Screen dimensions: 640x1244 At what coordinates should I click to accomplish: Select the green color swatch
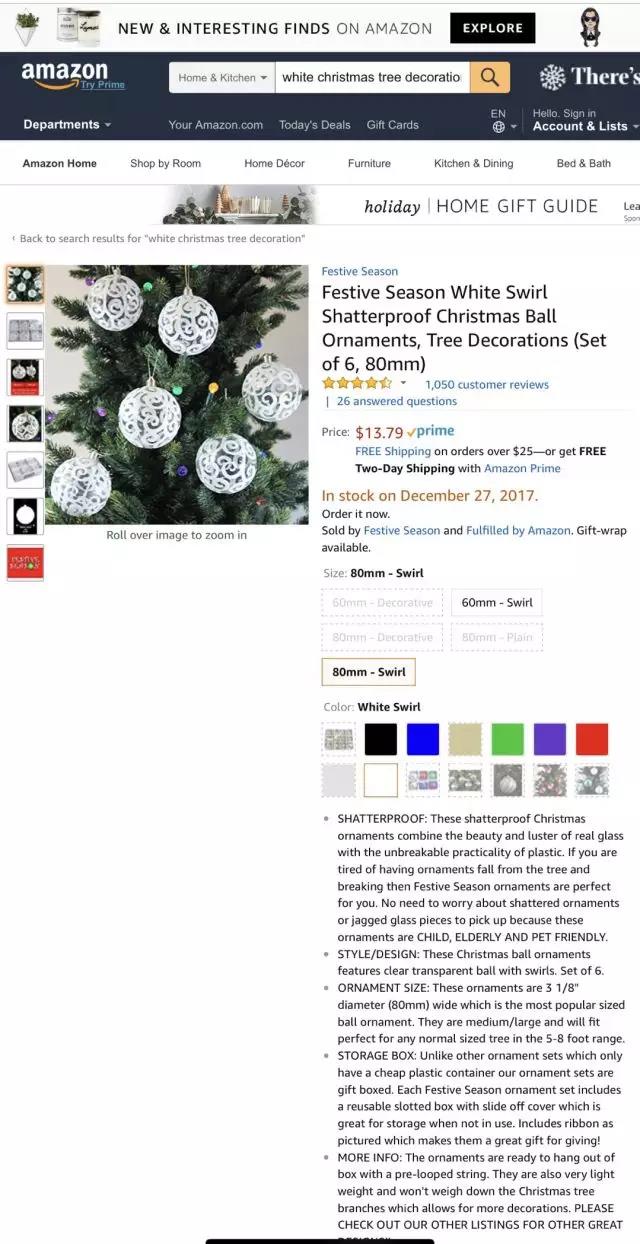coord(507,739)
